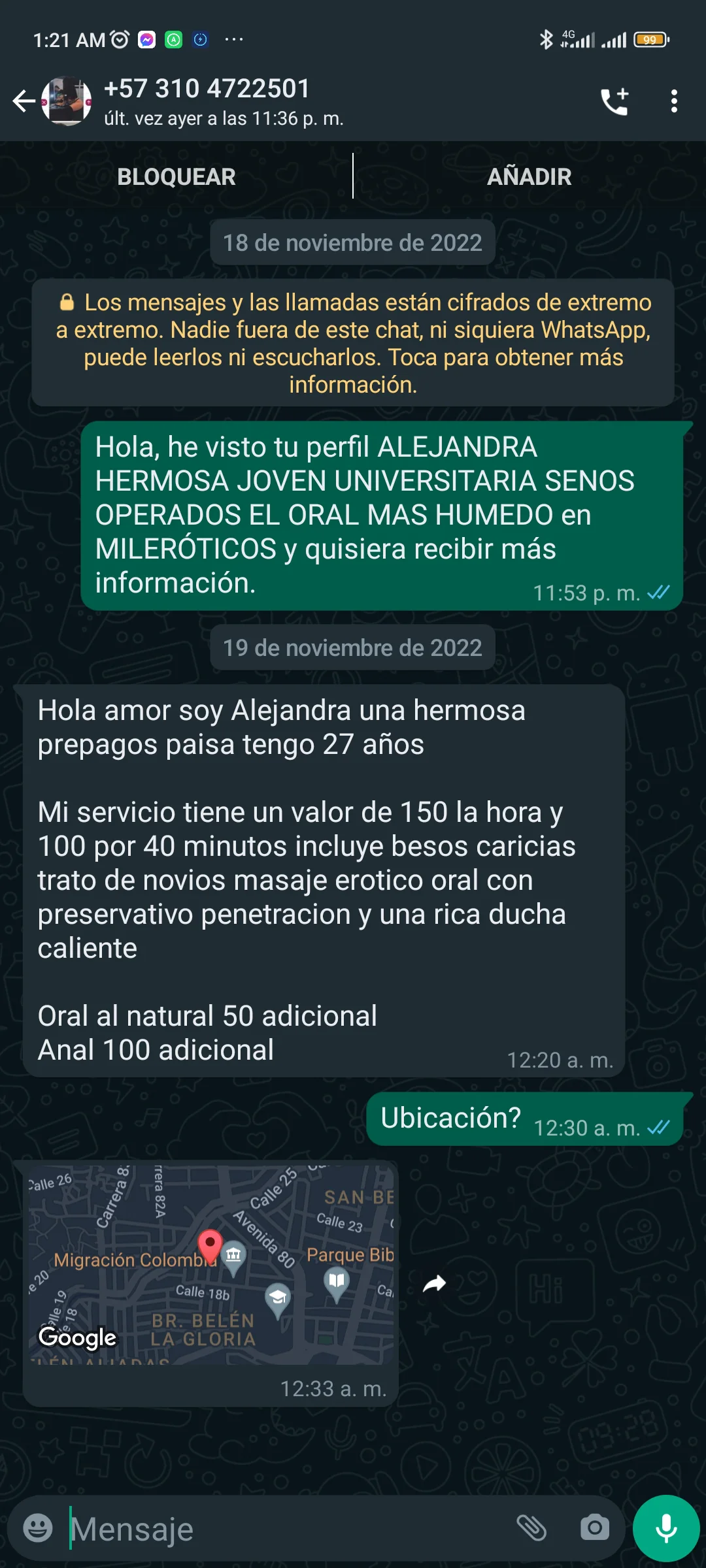Image resolution: width=706 pixels, height=1568 pixels.
Task: Tap AÑADIR to add the contact
Action: point(529,176)
